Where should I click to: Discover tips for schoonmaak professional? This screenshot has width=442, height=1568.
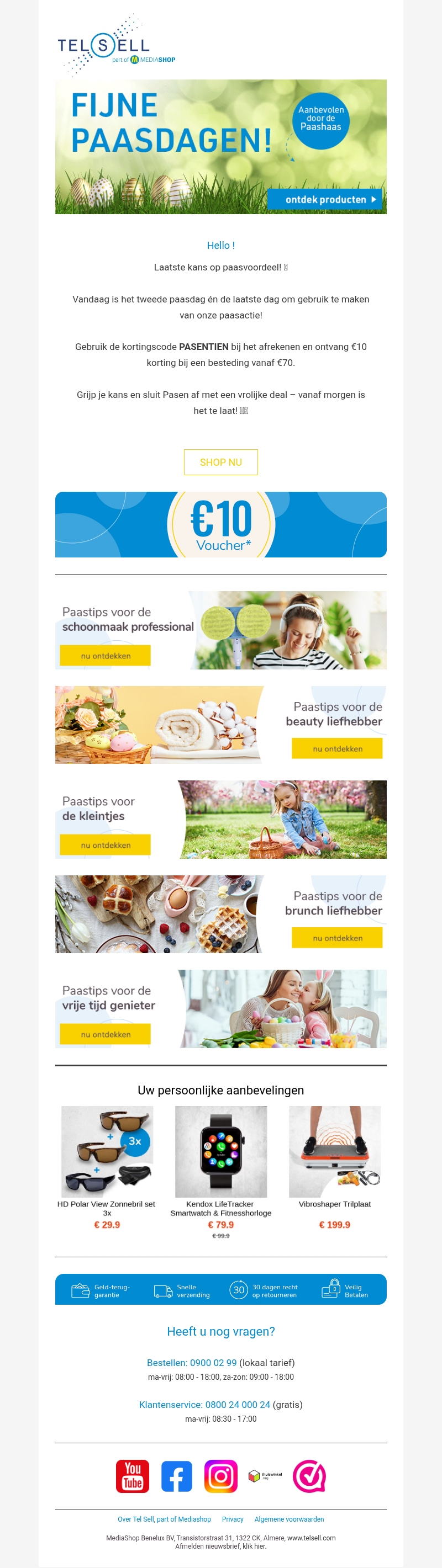click(105, 656)
